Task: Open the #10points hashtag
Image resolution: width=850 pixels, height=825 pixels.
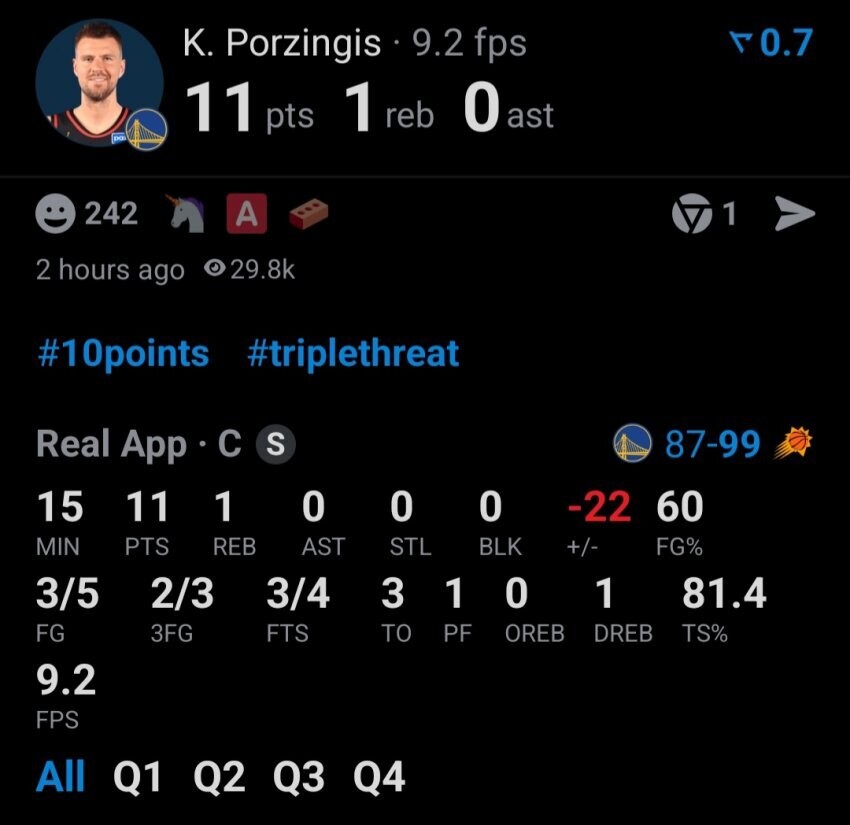Action: (124, 353)
